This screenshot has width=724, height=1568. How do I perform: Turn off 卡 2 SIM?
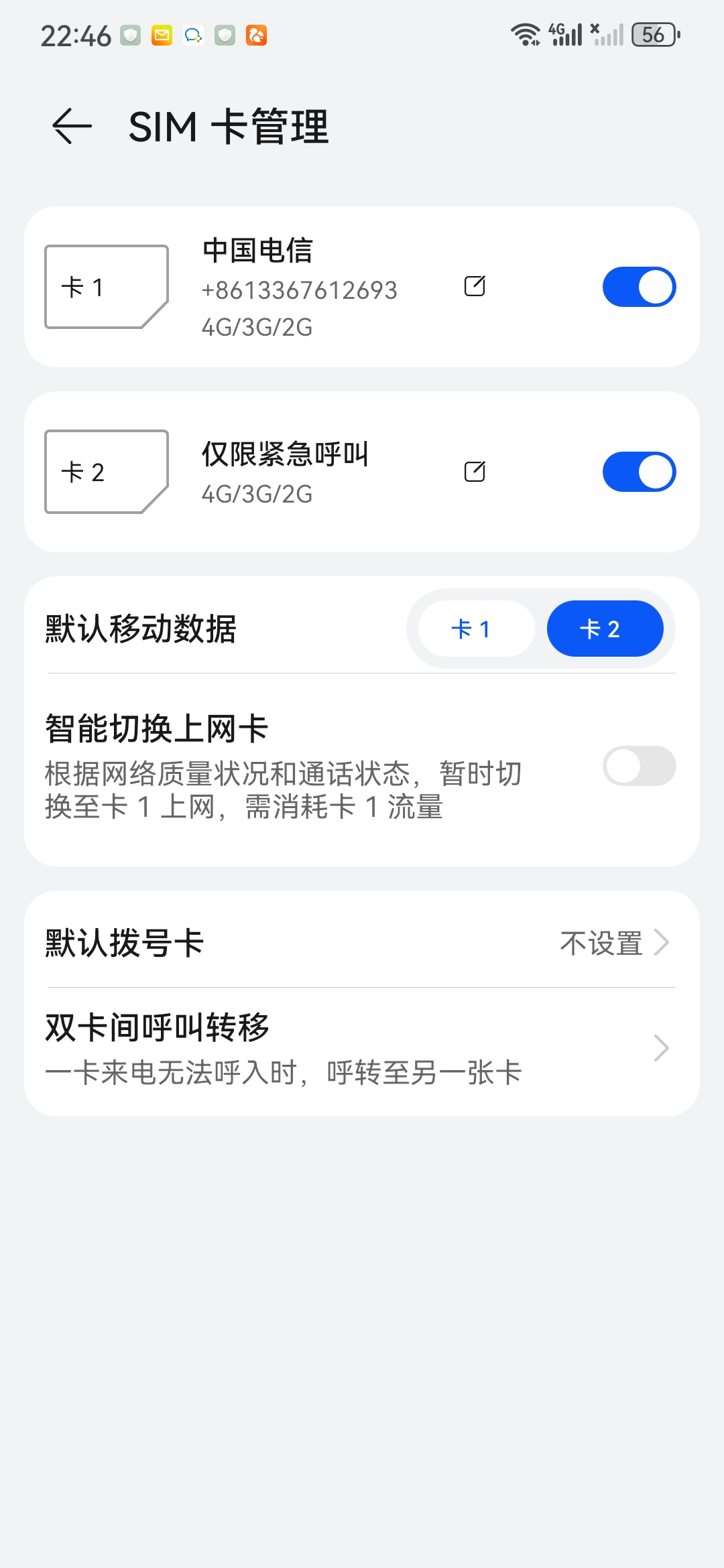coord(639,472)
